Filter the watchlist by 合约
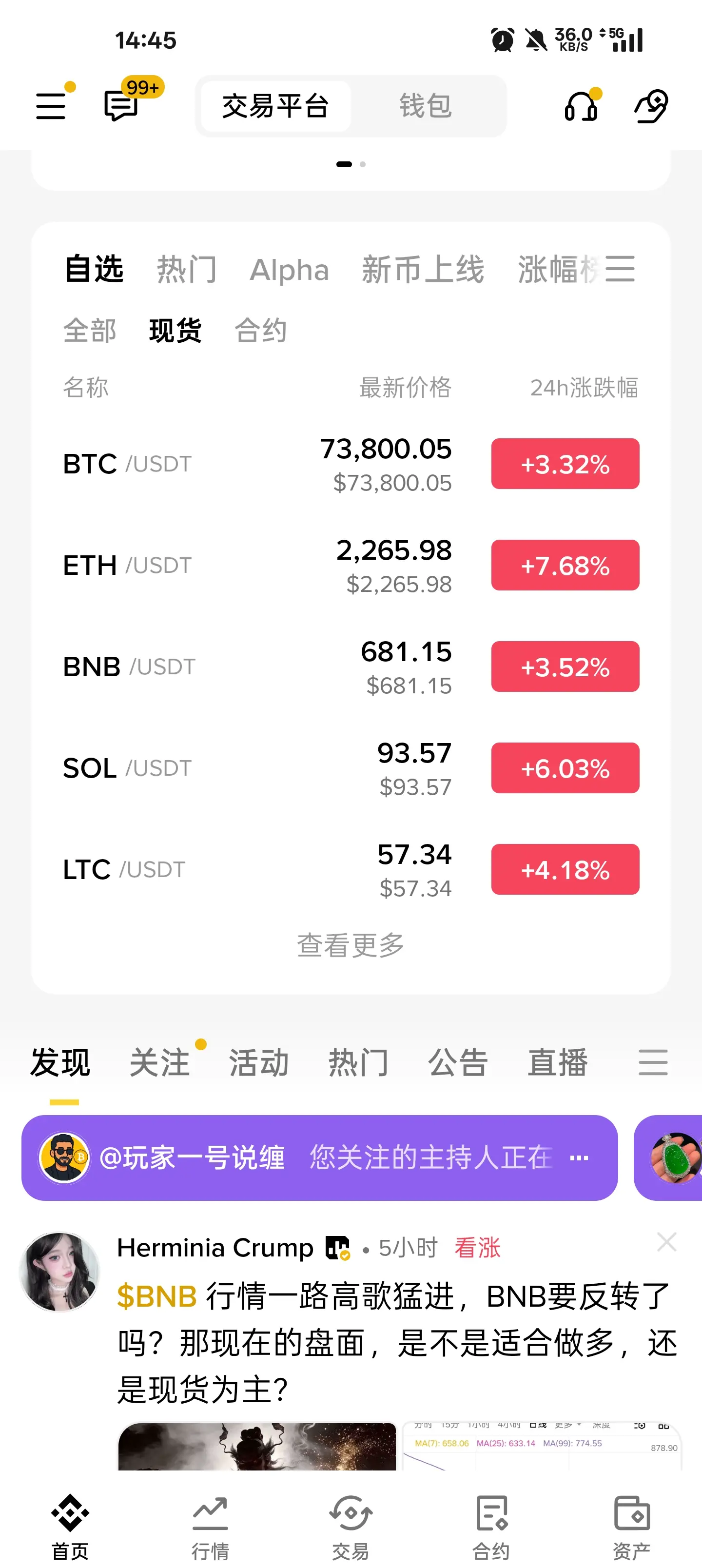Viewport: 702px width, 1568px height. [x=261, y=331]
